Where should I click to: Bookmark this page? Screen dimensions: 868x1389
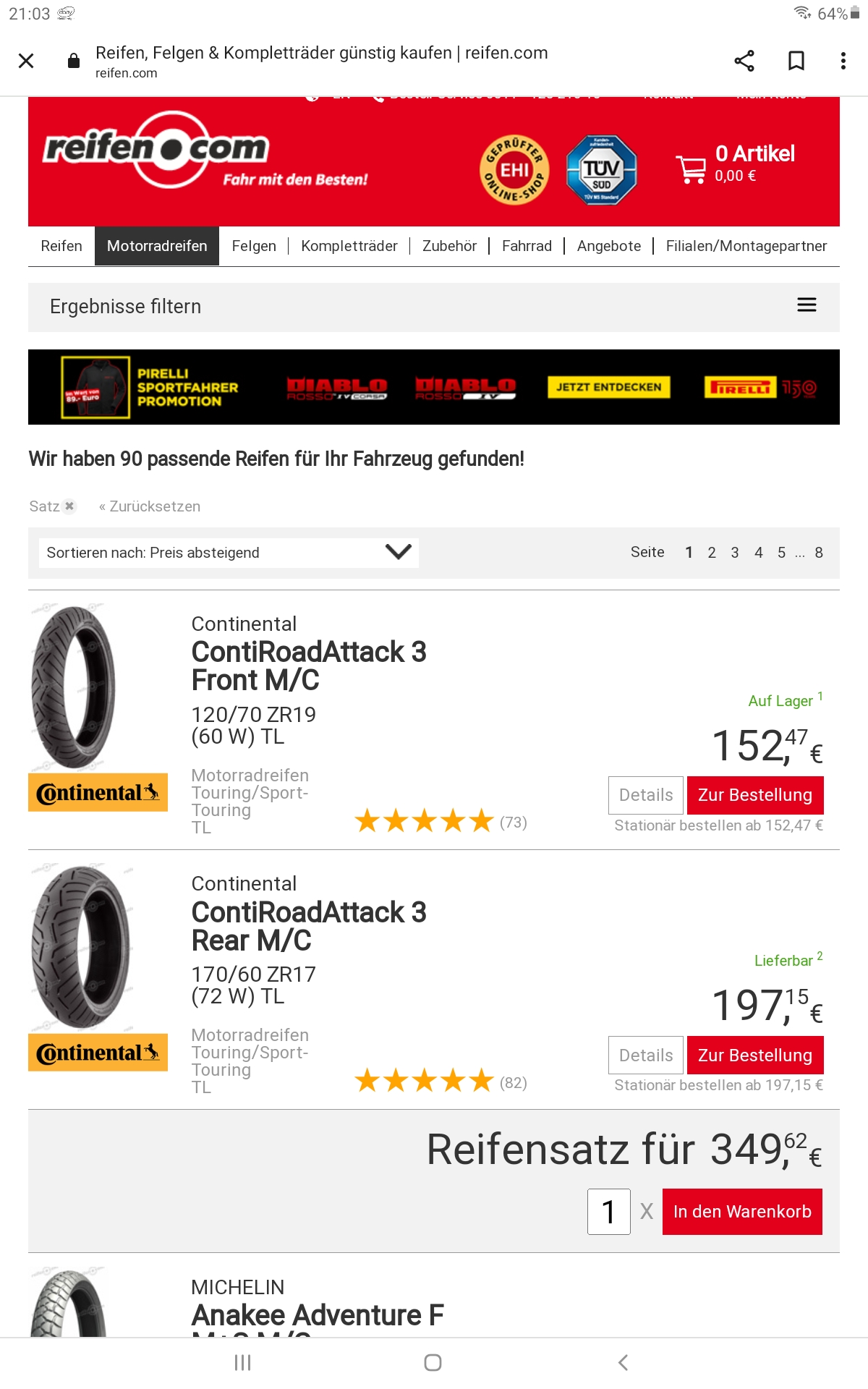(796, 61)
